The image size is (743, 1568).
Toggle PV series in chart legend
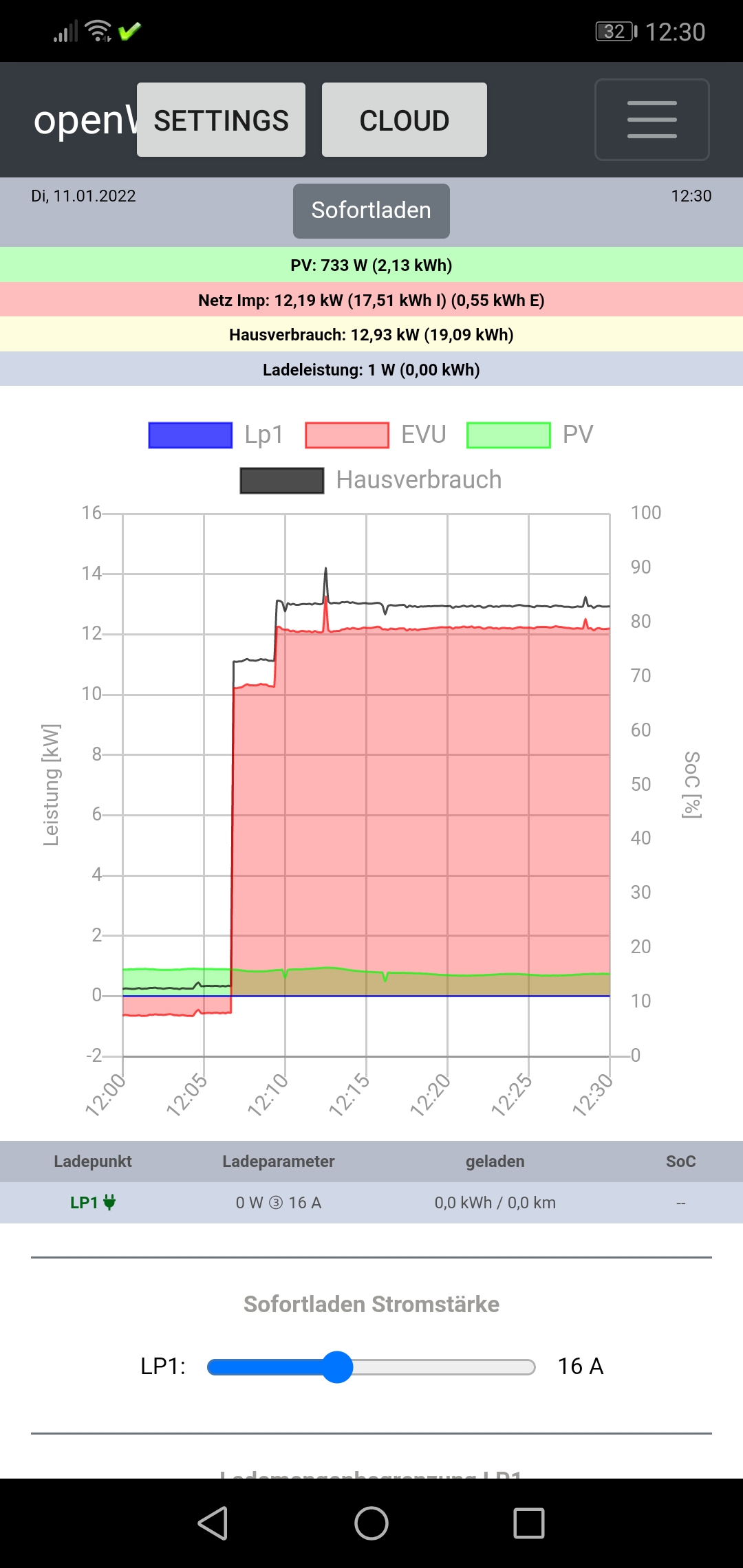coord(530,435)
